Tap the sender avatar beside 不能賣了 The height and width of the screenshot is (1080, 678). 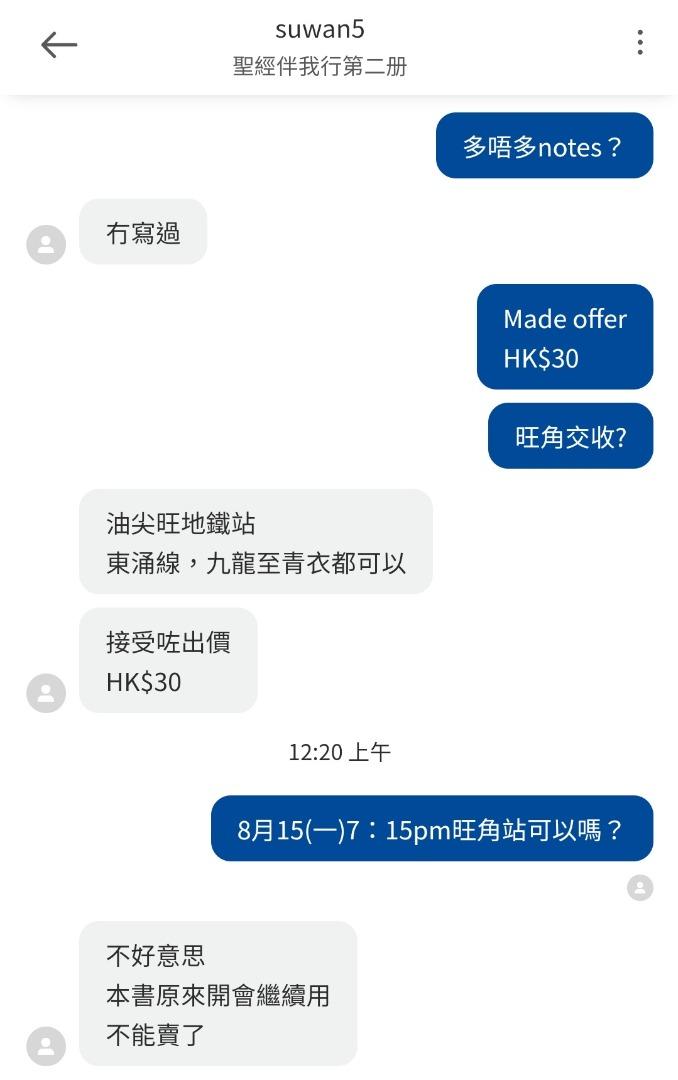pos(46,1046)
